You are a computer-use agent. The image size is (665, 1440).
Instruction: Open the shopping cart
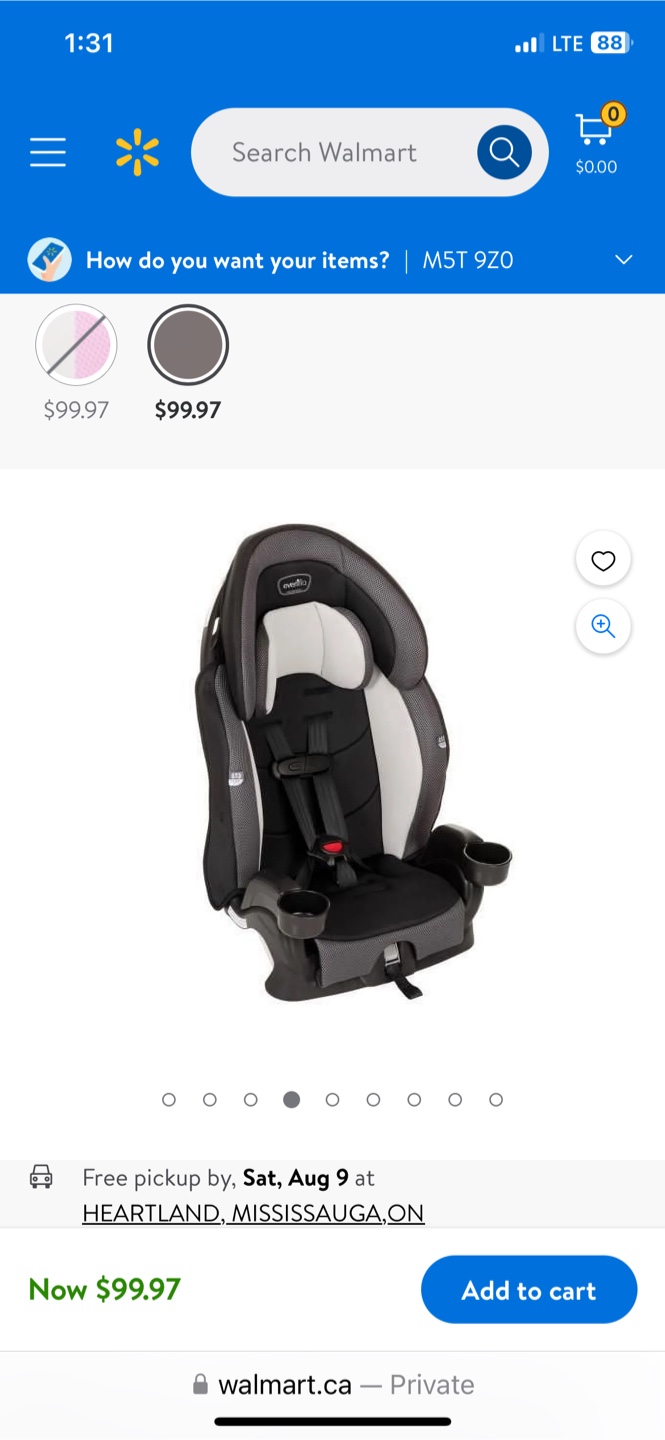click(x=596, y=140)
